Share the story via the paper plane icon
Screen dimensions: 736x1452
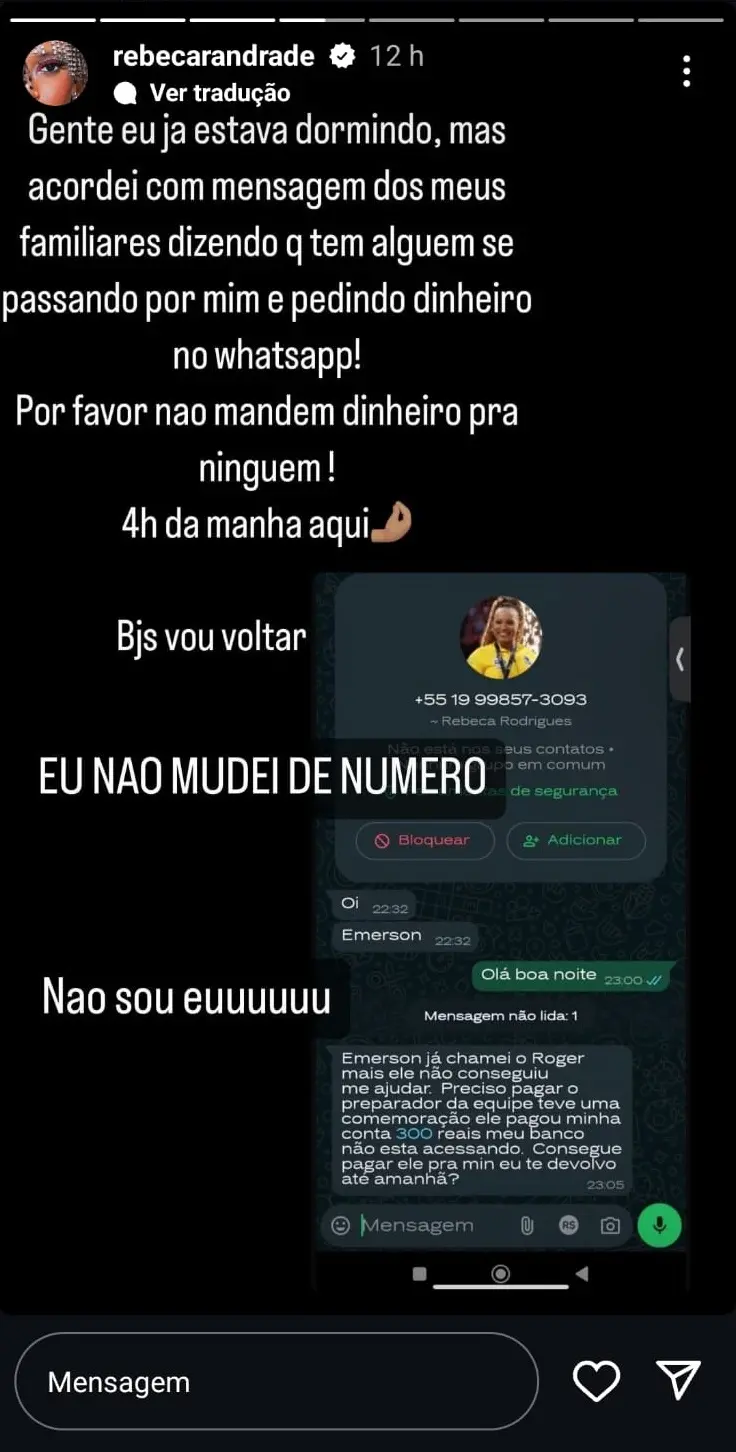(x=679, y=1380)
